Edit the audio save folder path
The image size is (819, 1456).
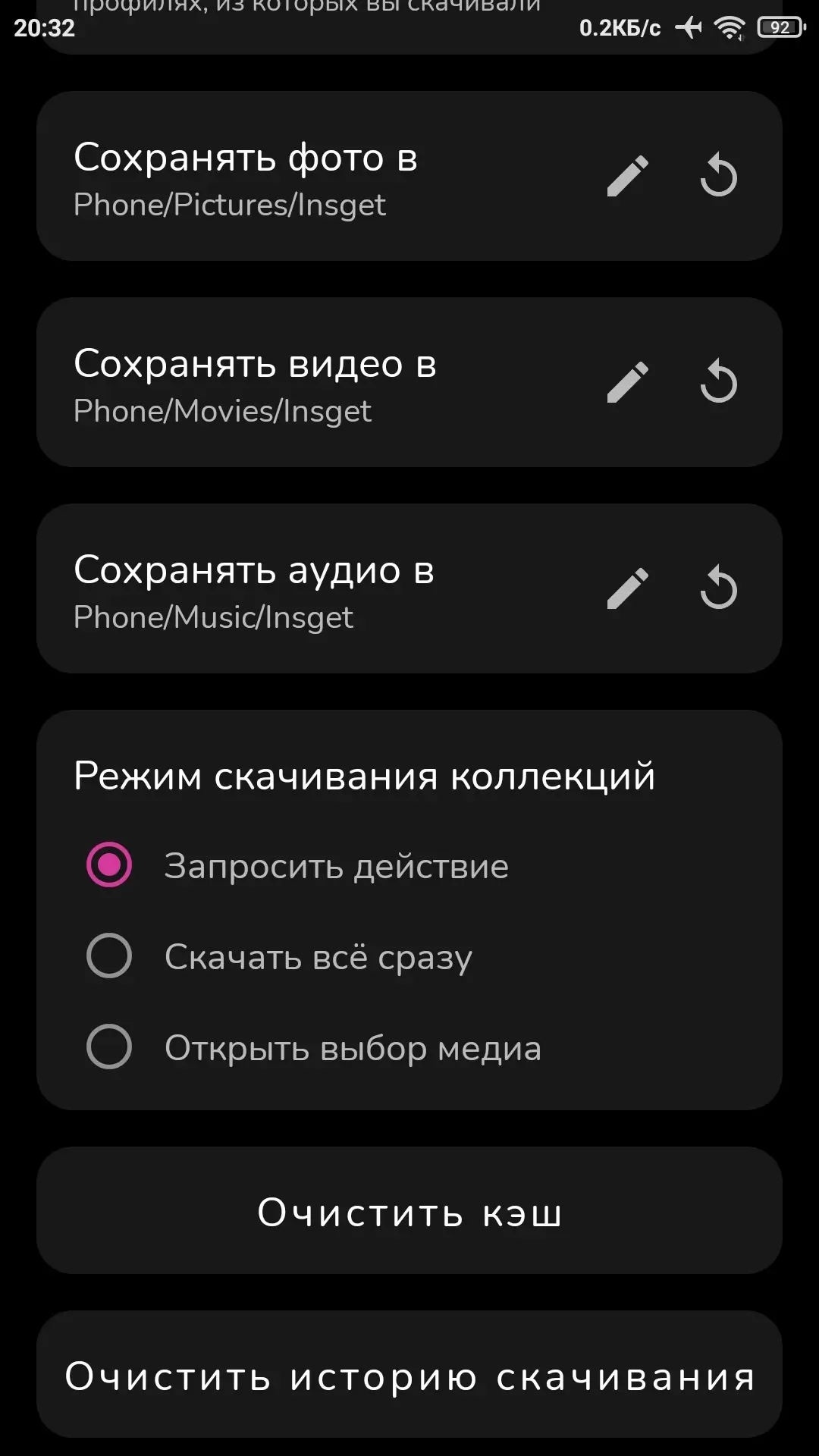(628, 588)
